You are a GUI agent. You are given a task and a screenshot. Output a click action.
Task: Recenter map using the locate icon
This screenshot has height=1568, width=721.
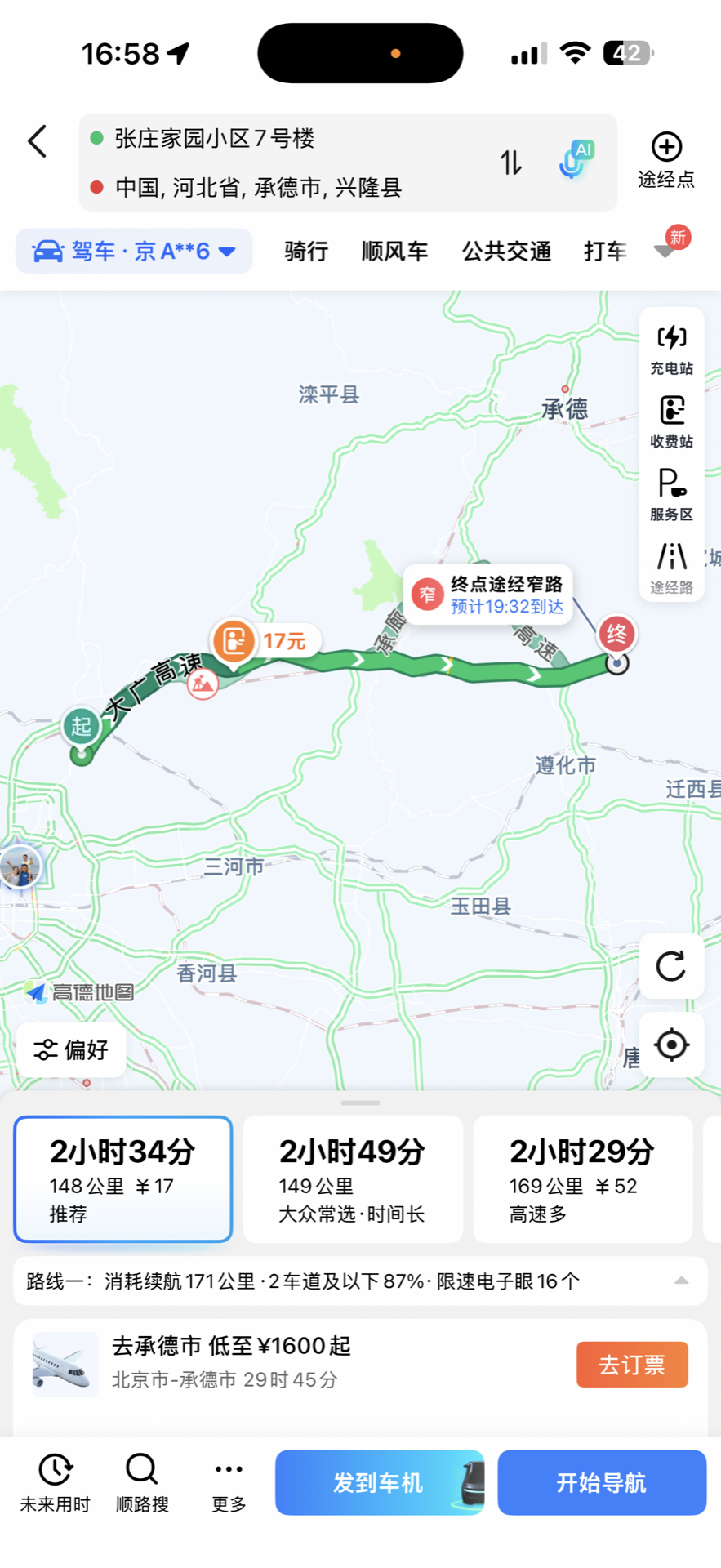point(670,1045)
